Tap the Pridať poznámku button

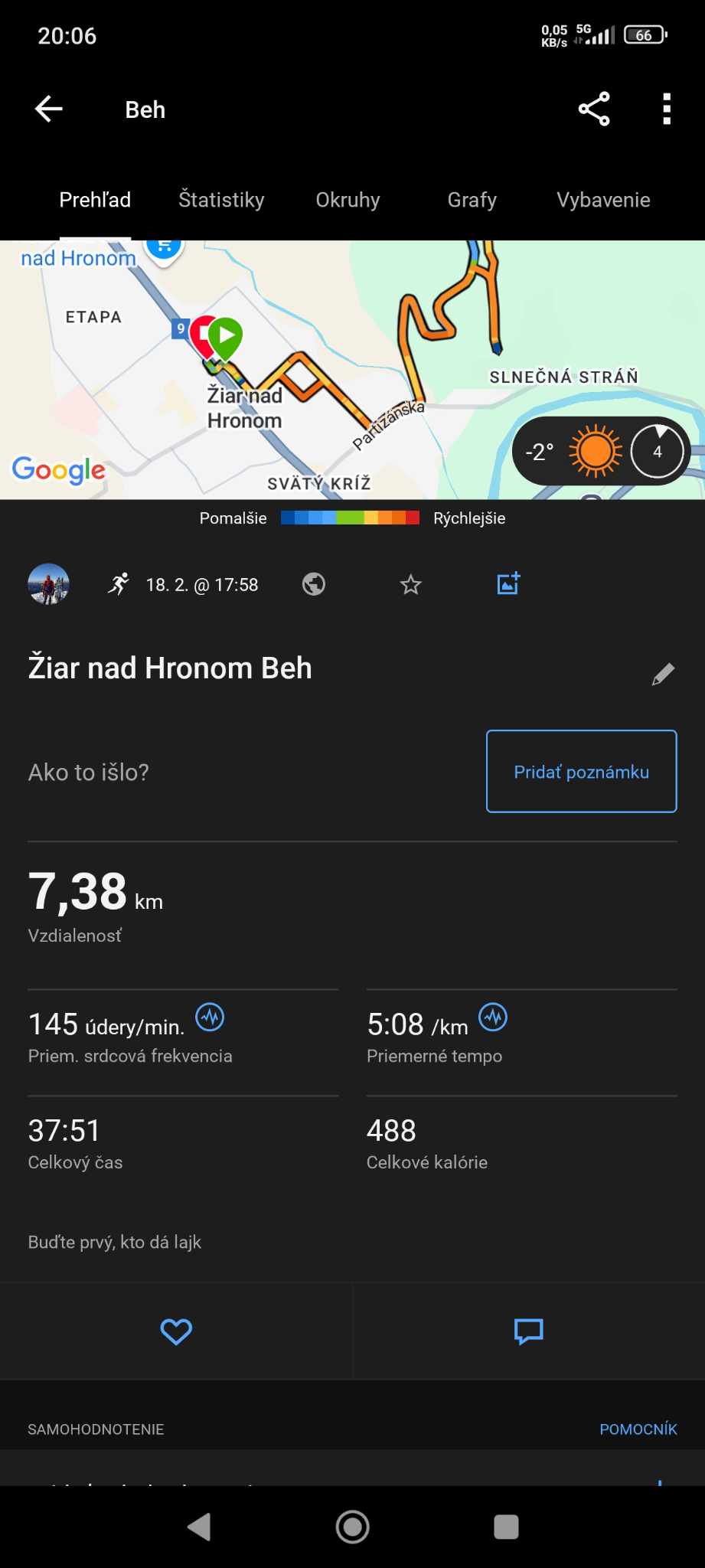tap(582, 771)
